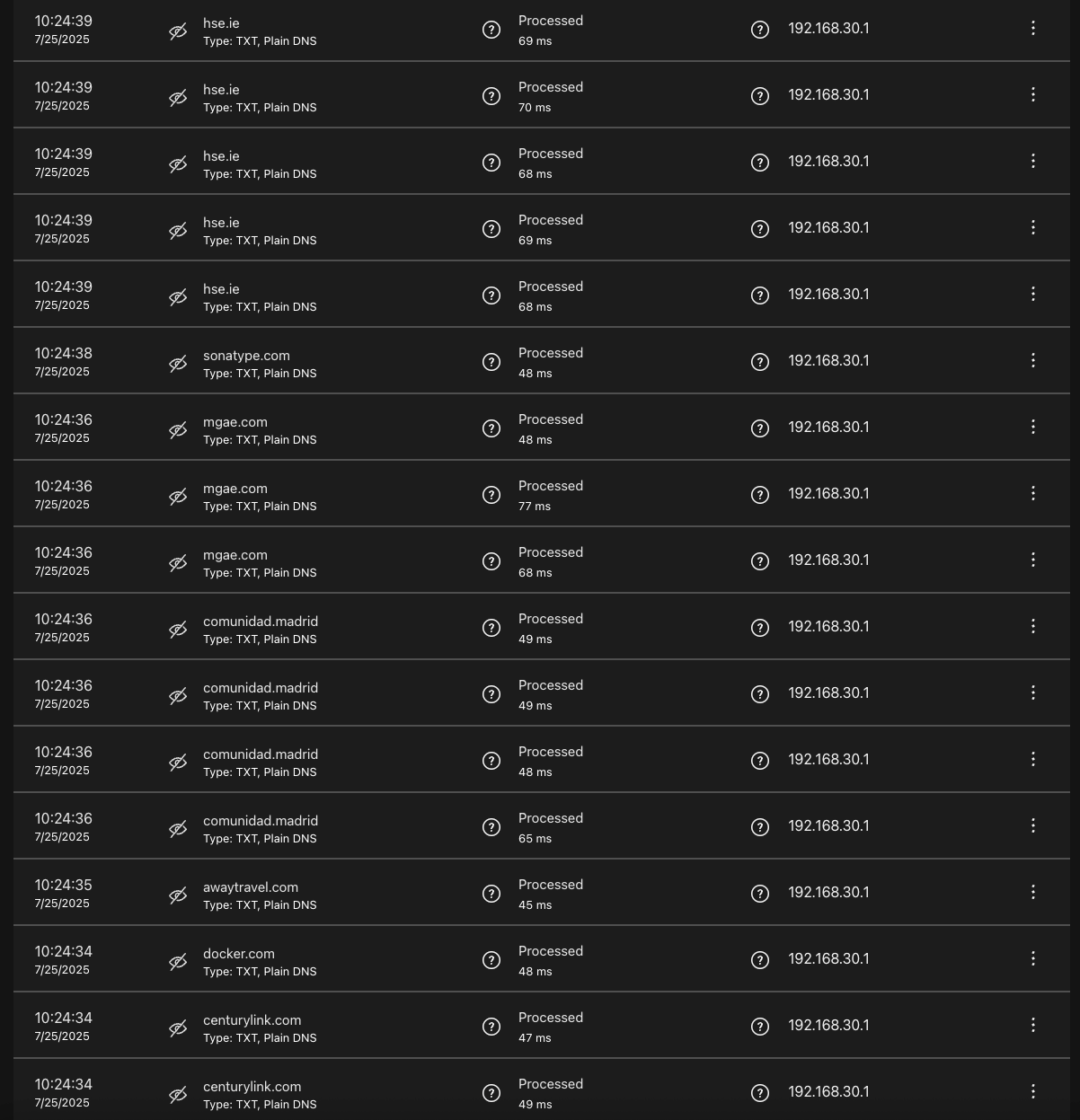Select the domain name sonatype.com
The image size is (1080, 1120).
point(246,356)
